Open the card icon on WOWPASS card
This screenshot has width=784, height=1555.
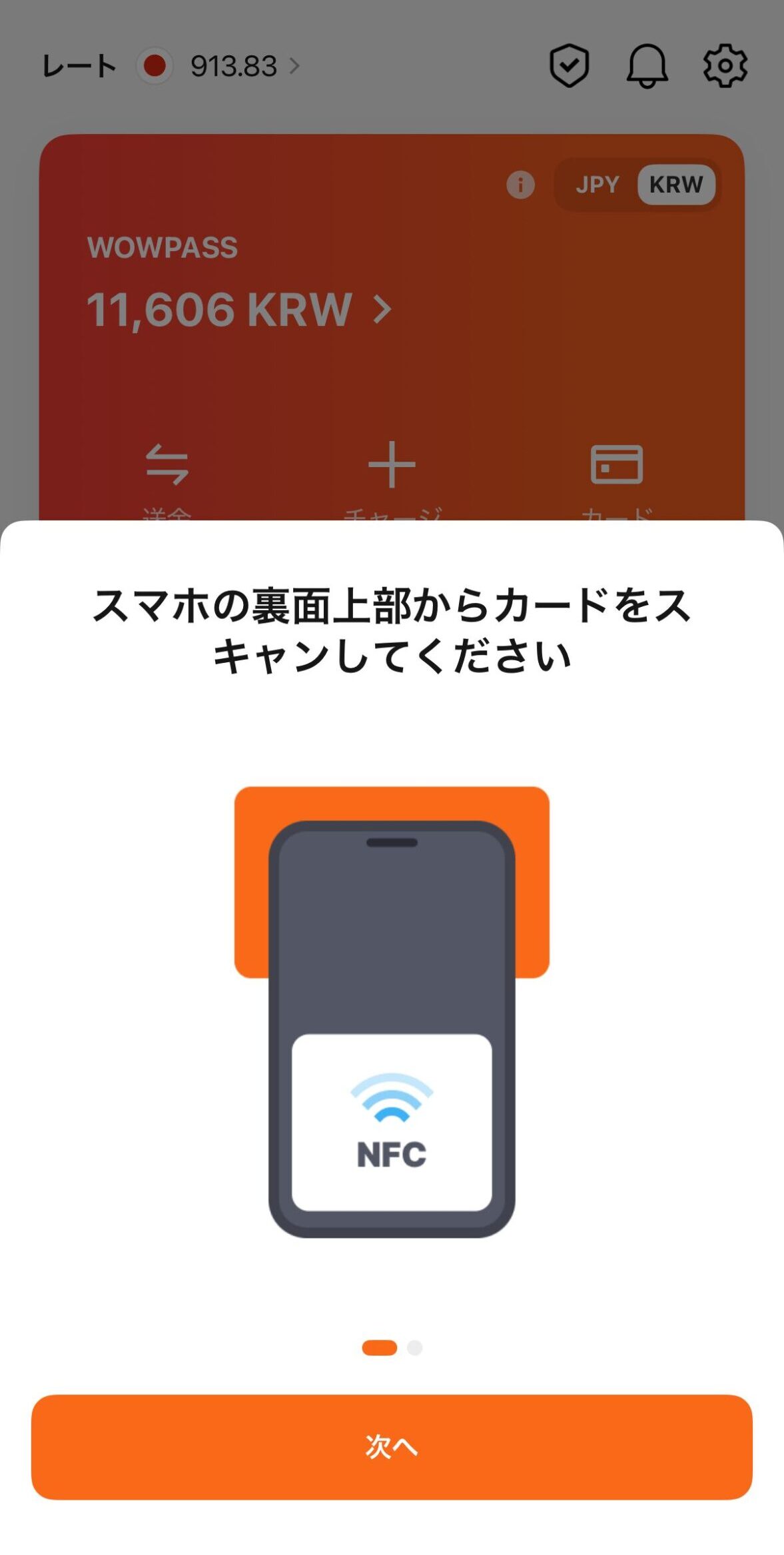point(616,465)
